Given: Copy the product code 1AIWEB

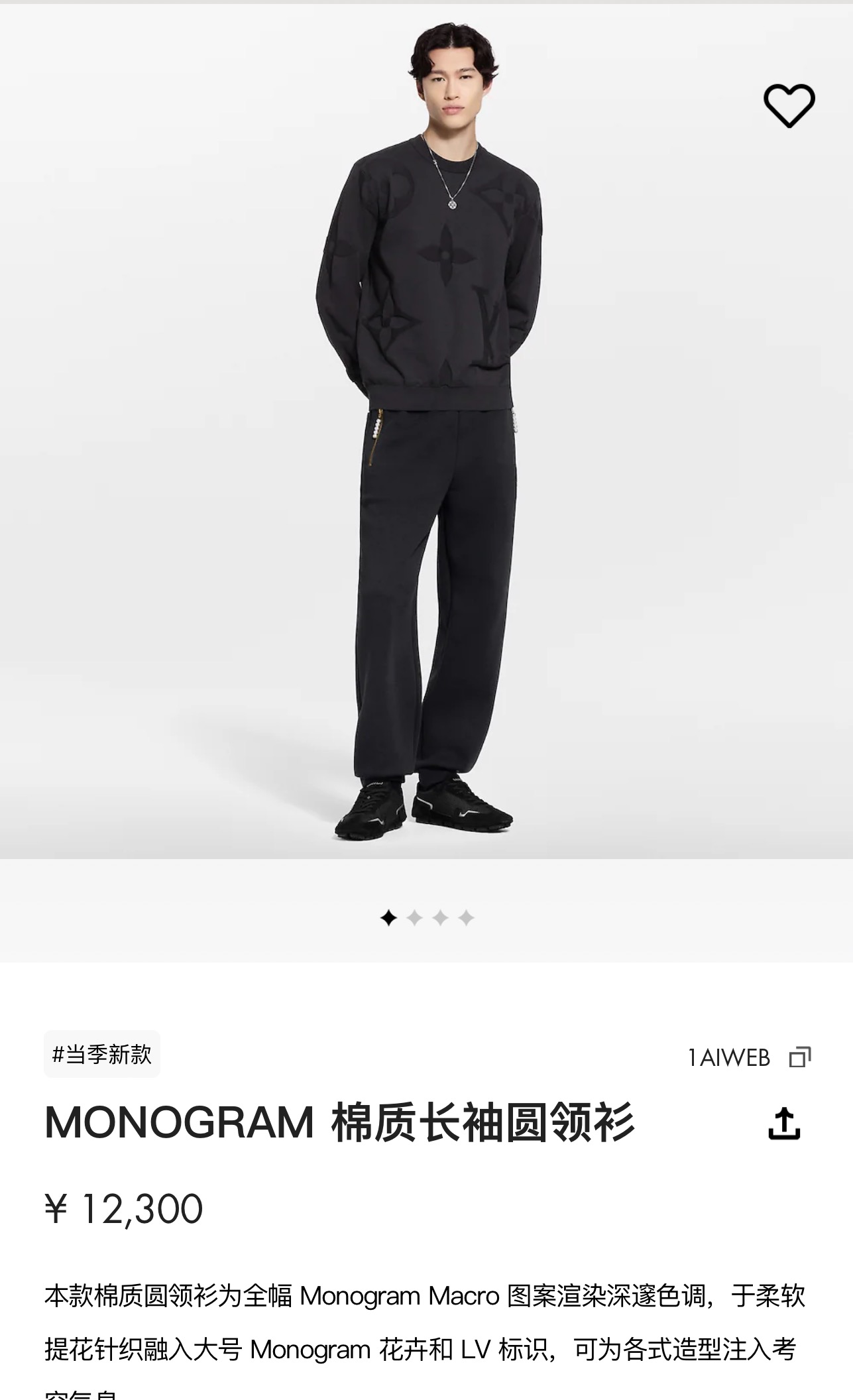Looking at the screenshot, I should pyautogui.click(x=800, y=1057).
